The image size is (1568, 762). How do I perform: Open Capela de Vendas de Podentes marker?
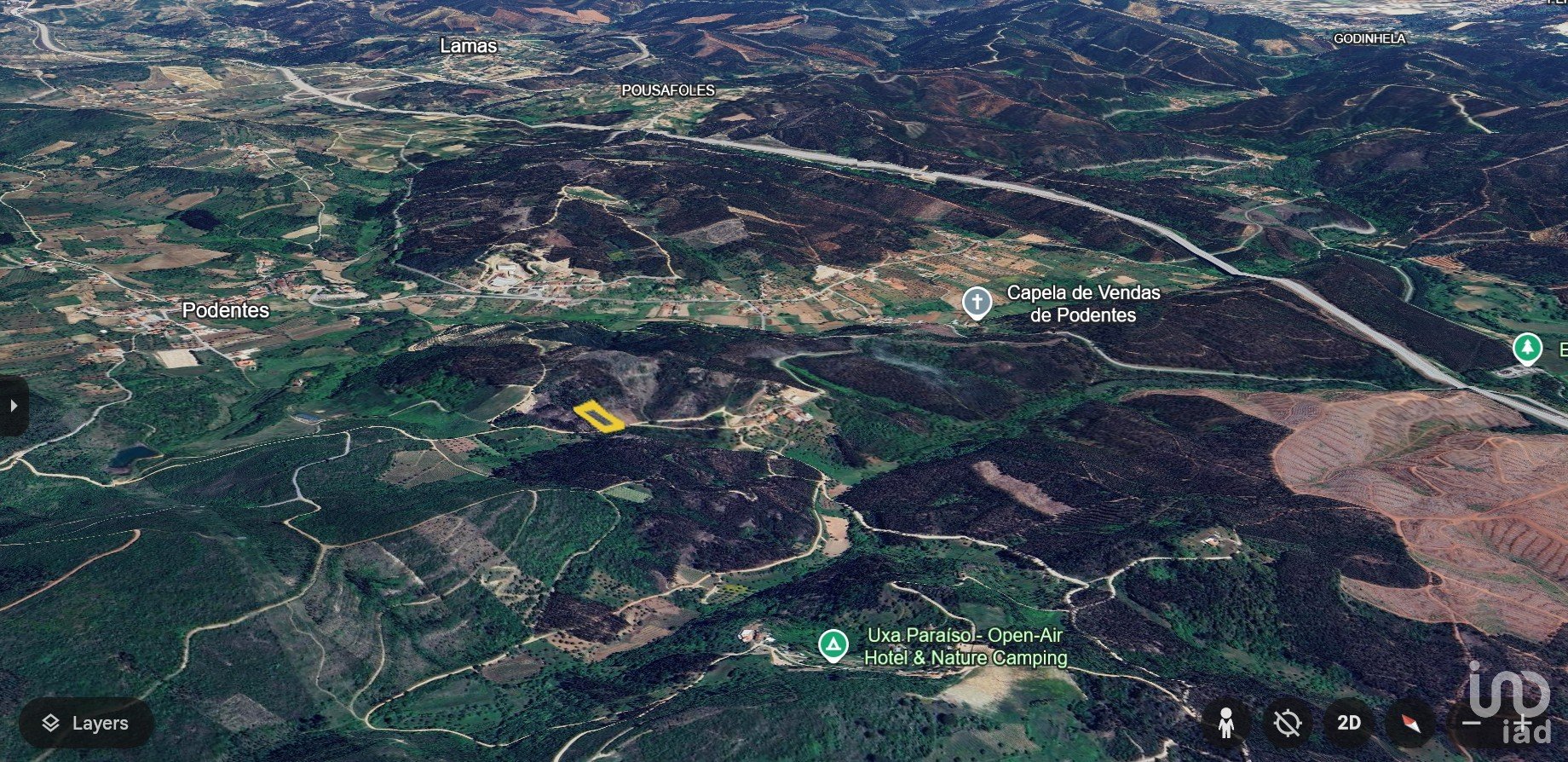click(x=977, y=303)
